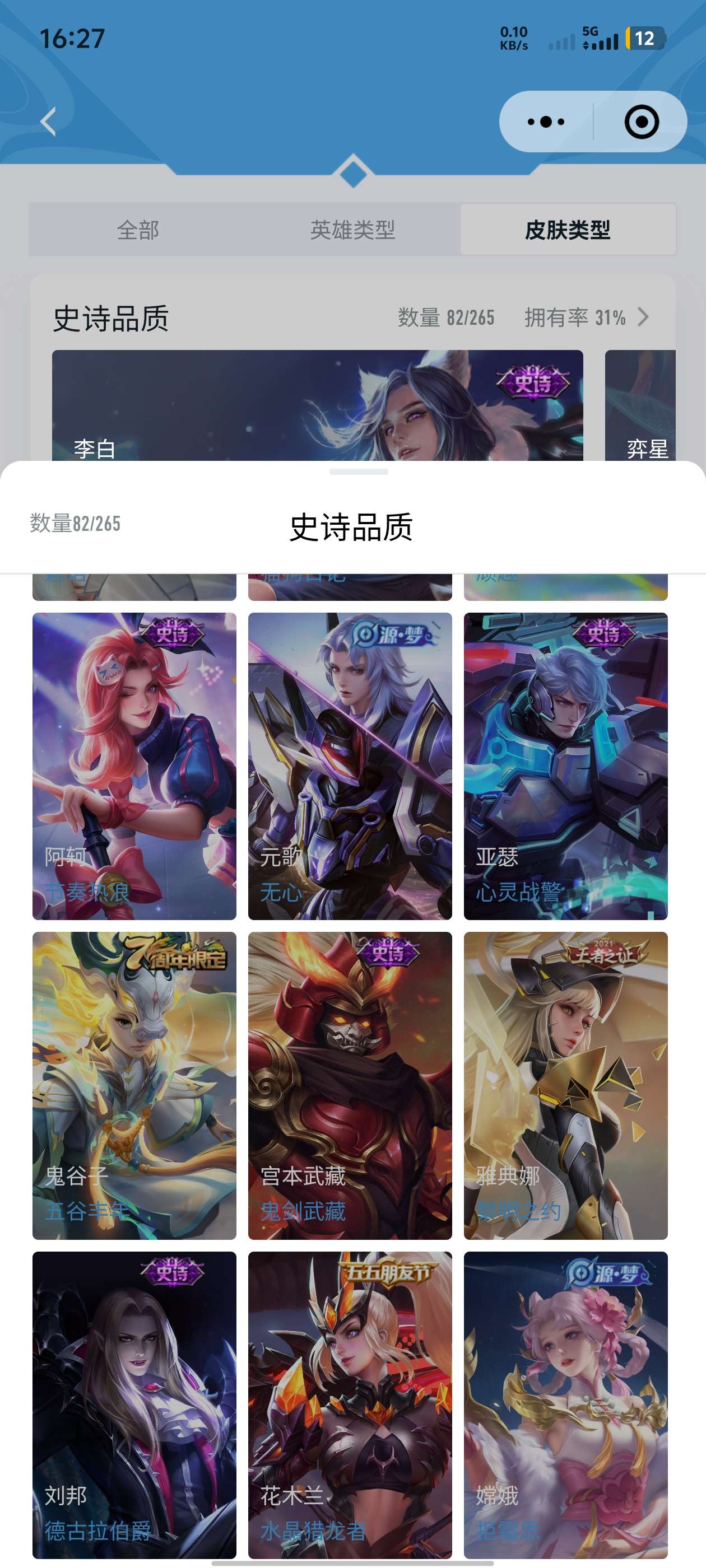
Task: Select the 皮肤类型 tab
Action: coord(567,230)
